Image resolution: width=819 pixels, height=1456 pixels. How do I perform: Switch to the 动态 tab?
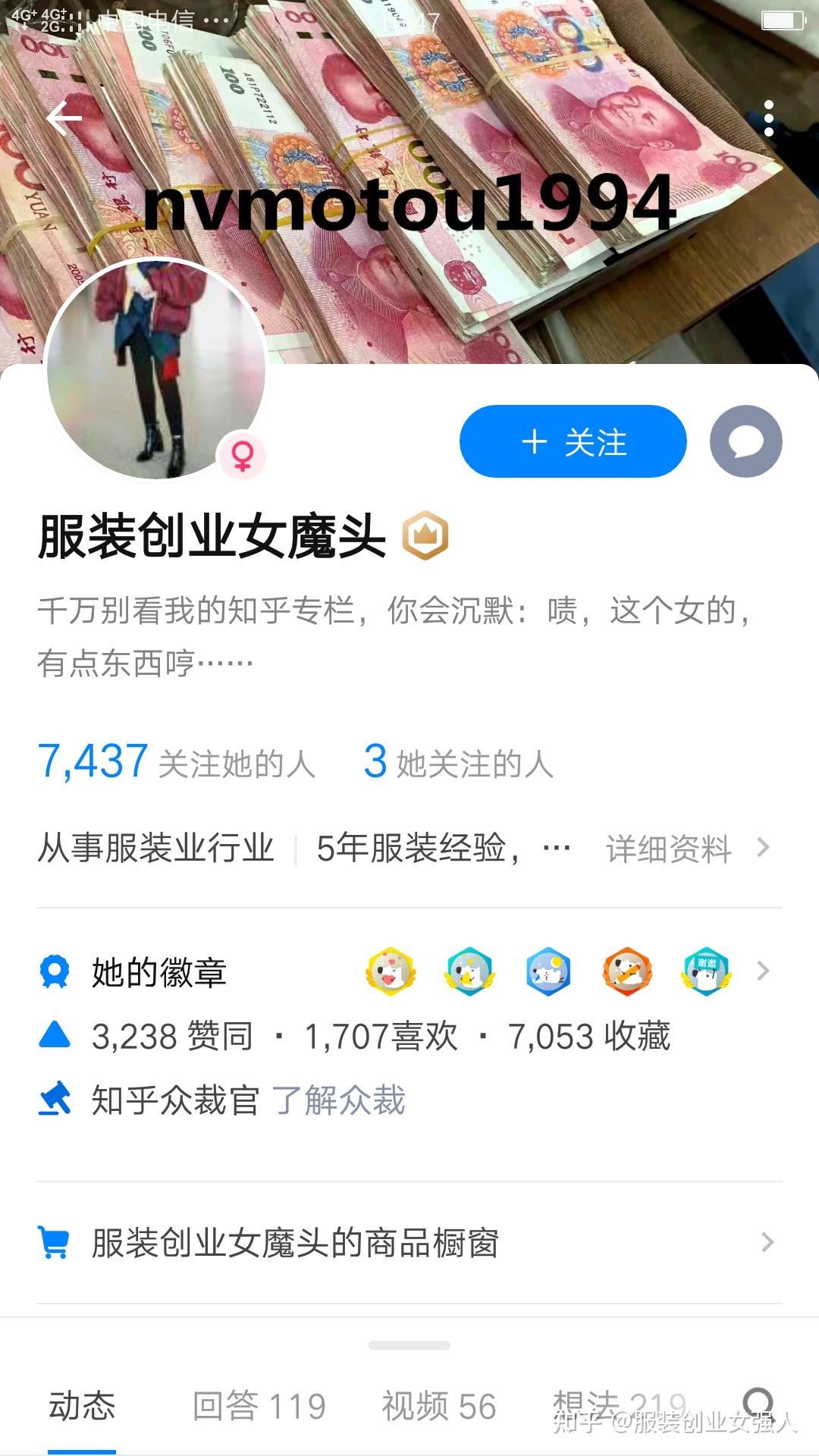(82, 1406)
